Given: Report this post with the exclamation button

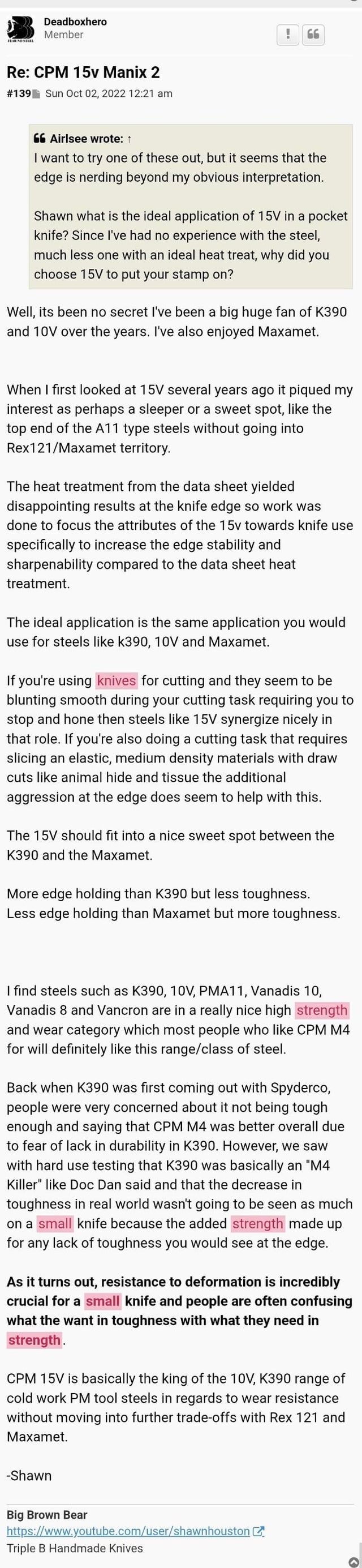Looking at the screenshot, I should point(288,34).
